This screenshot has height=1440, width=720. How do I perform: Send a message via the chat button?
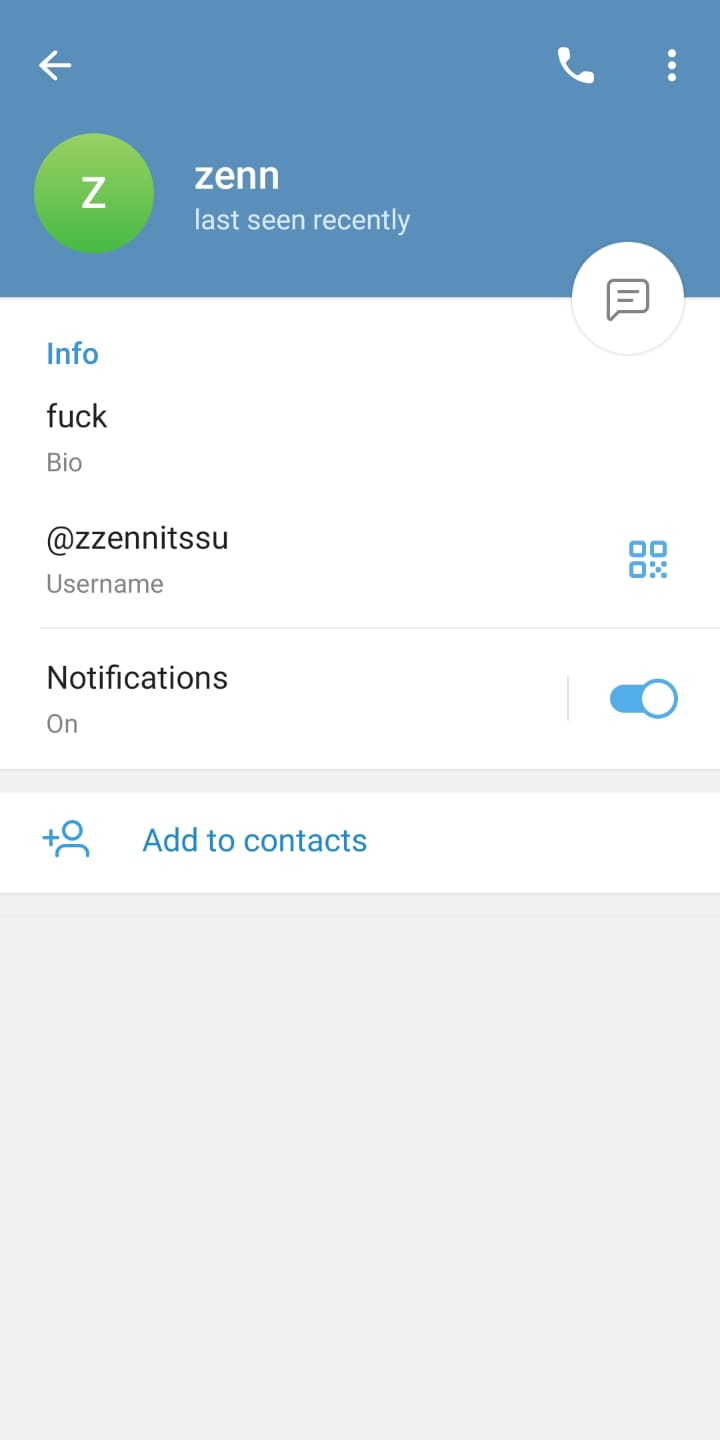[x=628, y=298]
